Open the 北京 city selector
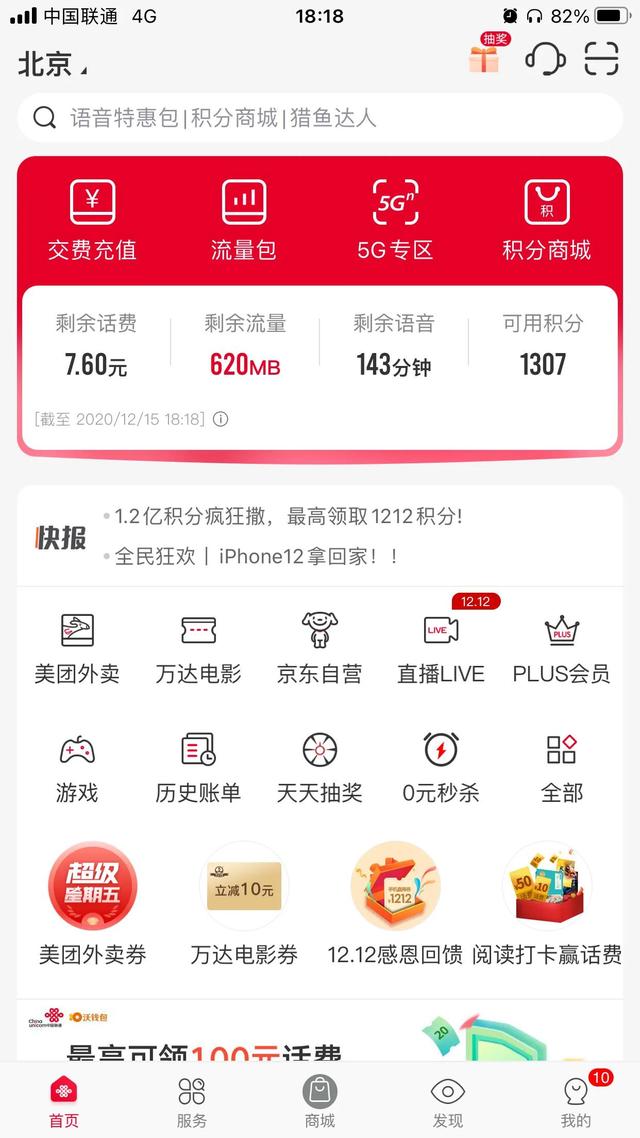 click(x=52, y=64)
